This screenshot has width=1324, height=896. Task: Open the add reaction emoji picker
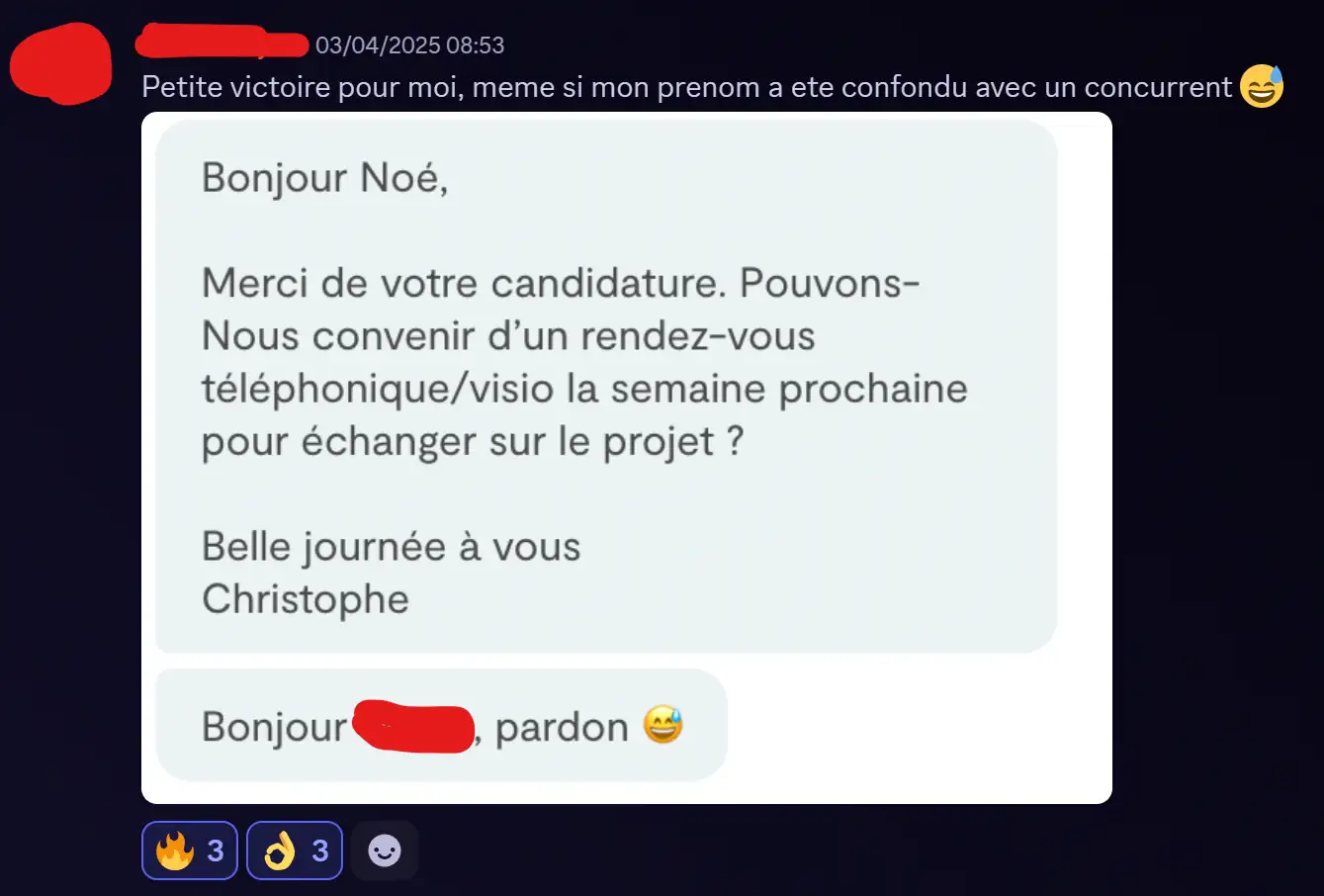pos(385,851)
